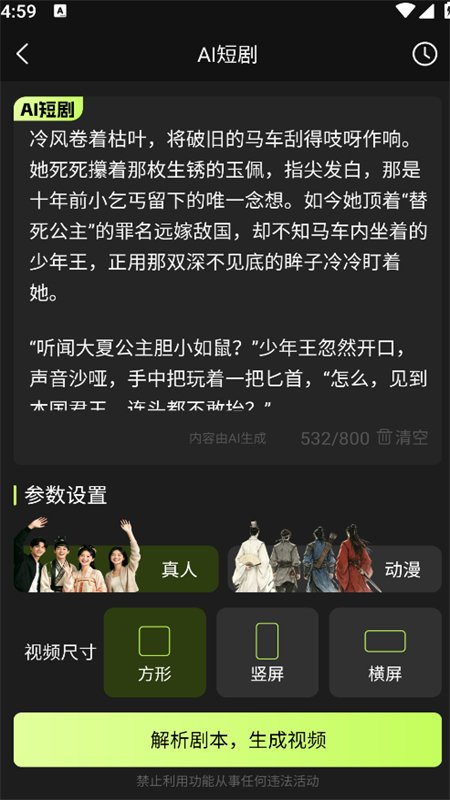
Task: Switch video size to 横屏
Action: (x=385, y=652)
